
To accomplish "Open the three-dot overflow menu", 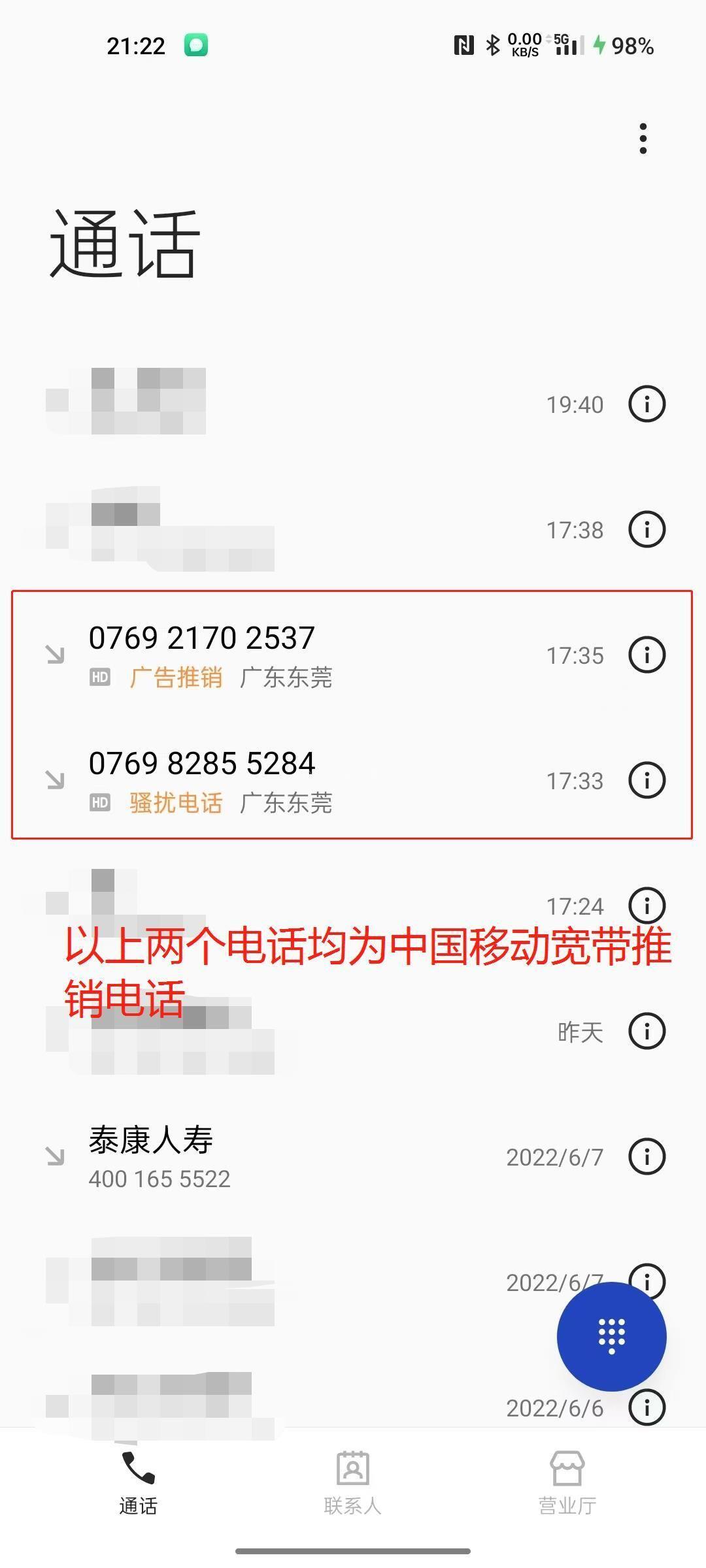I will (643, 139).
